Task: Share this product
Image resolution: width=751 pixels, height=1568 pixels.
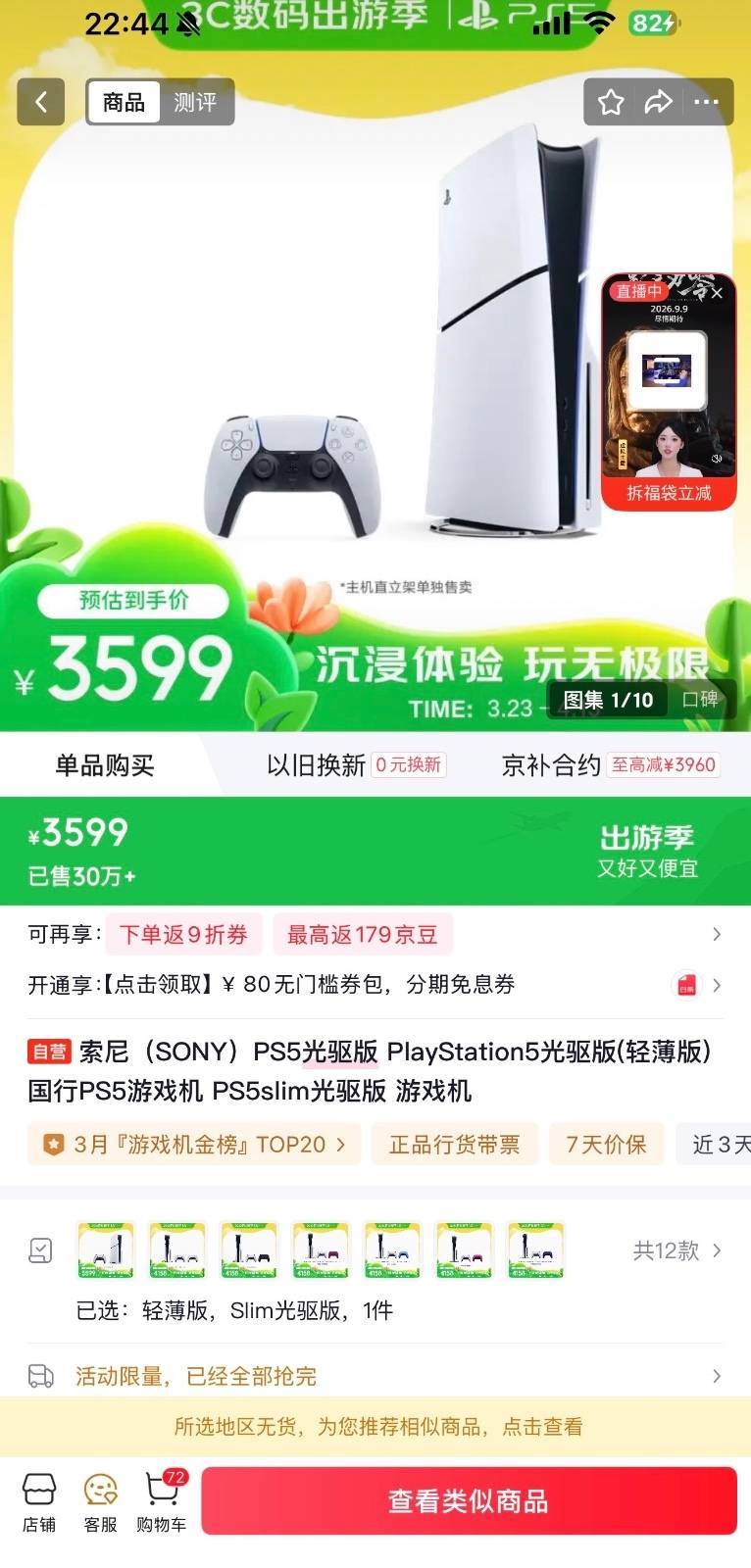Action: 658,102
